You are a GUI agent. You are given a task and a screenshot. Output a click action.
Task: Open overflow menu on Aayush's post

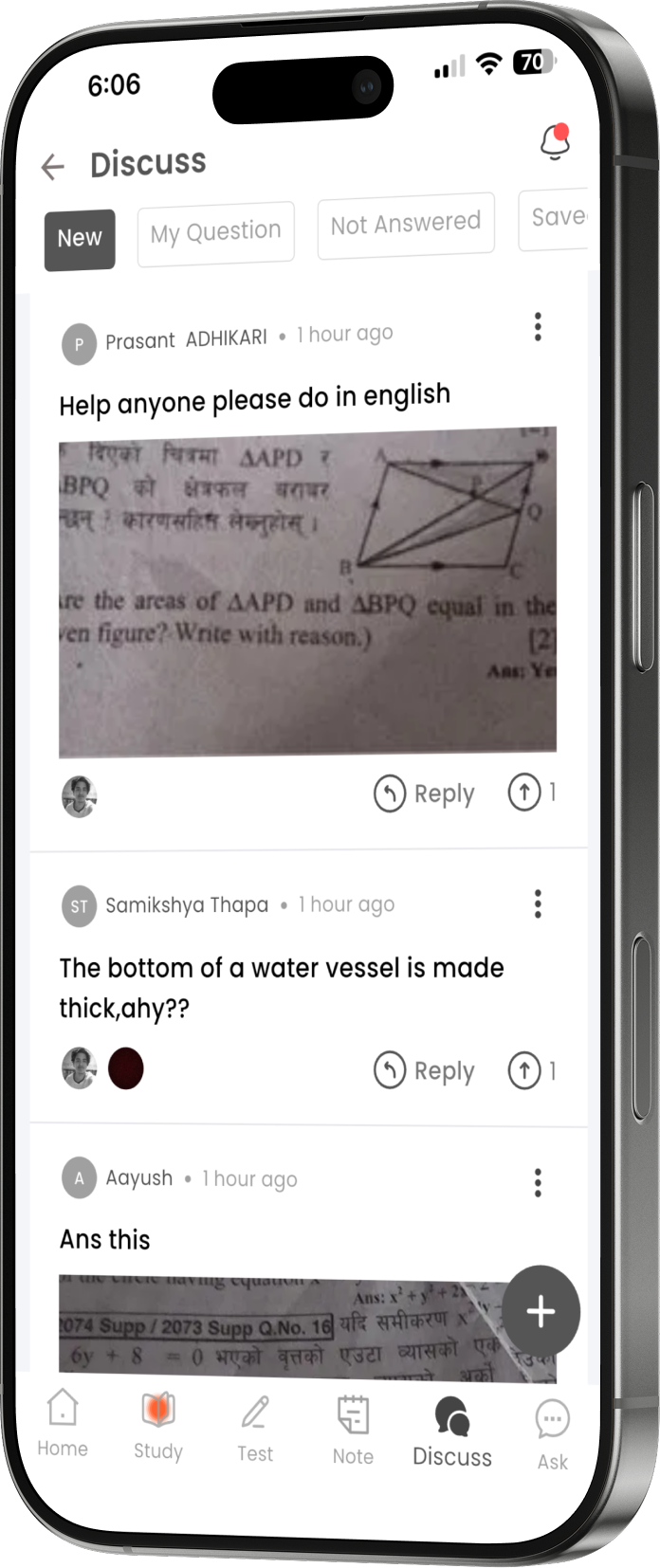click(538, 1182)
